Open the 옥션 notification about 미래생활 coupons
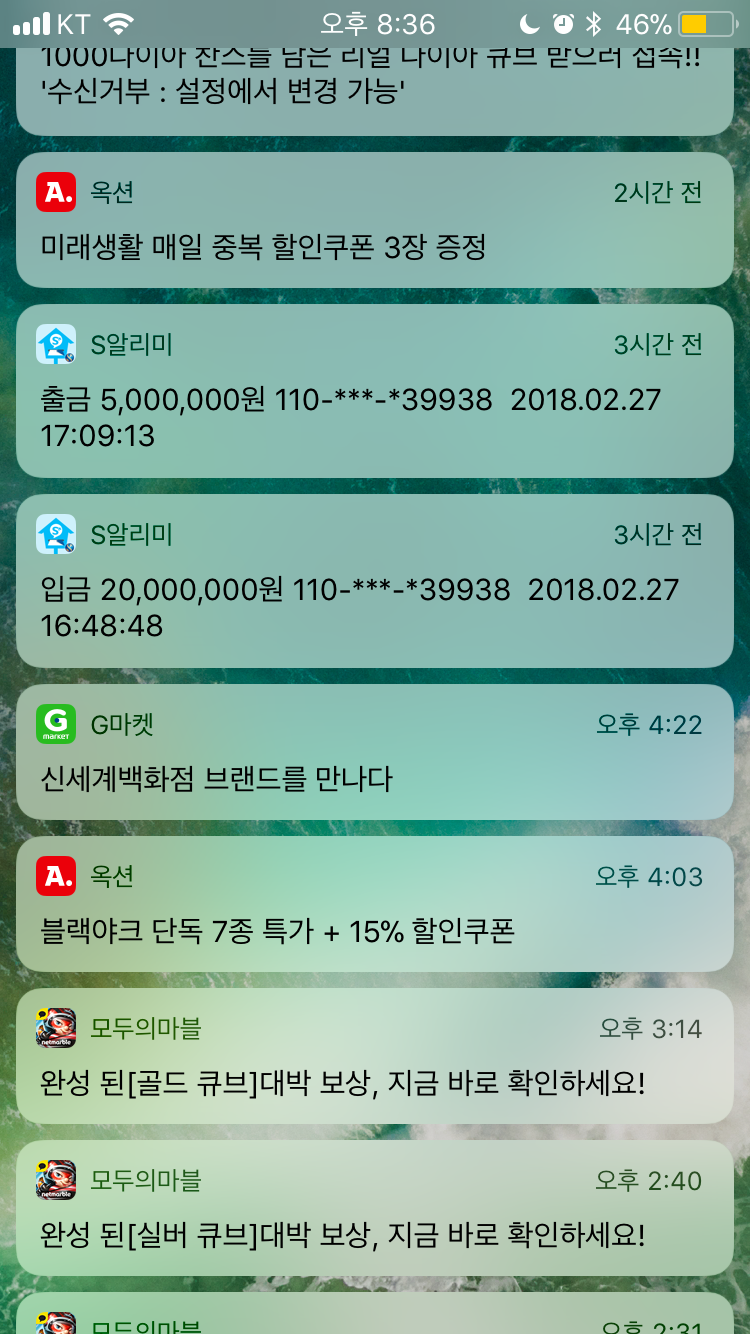750x1334 pixels. pos(375,220)
